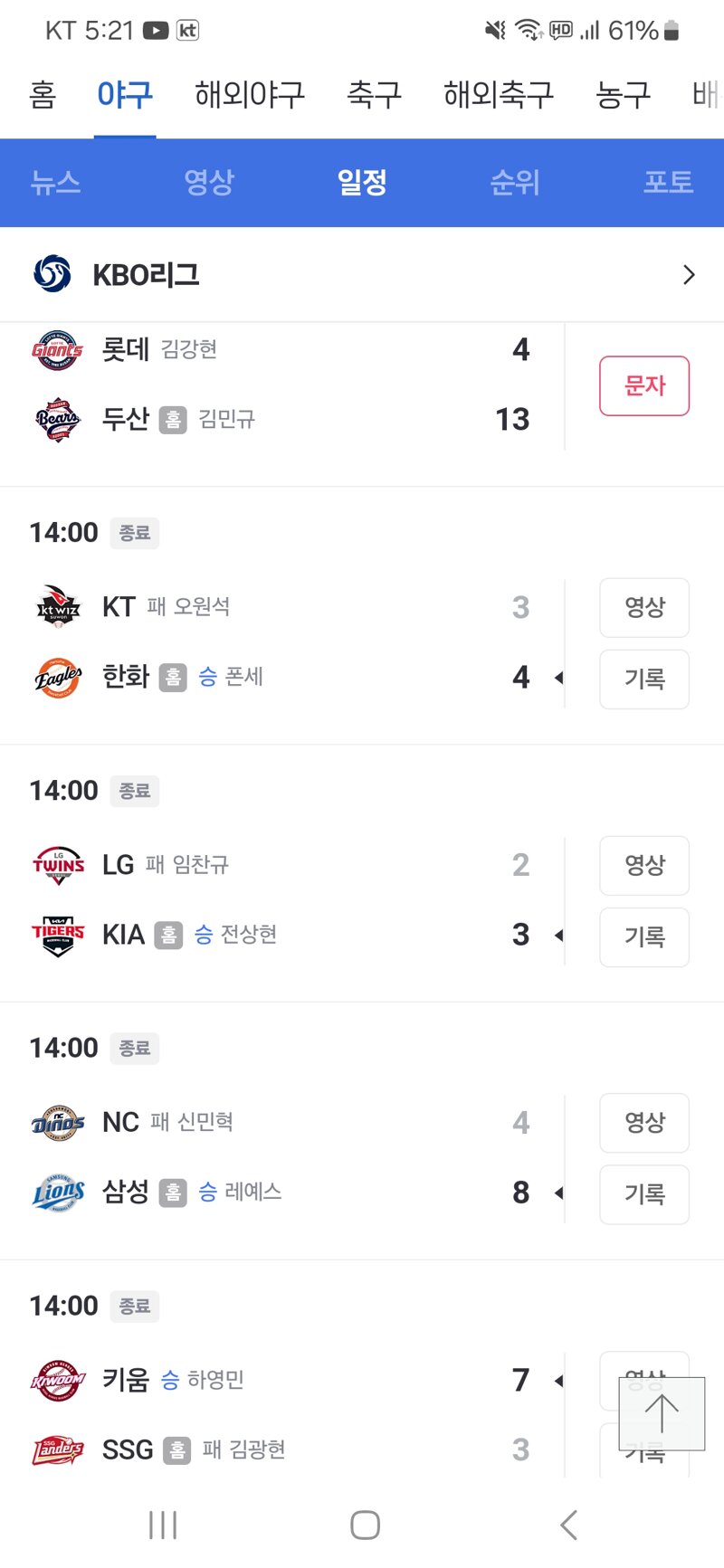Open the 해외야구 category tab
The image size is (724, 1568).
[x=250, y=94]
